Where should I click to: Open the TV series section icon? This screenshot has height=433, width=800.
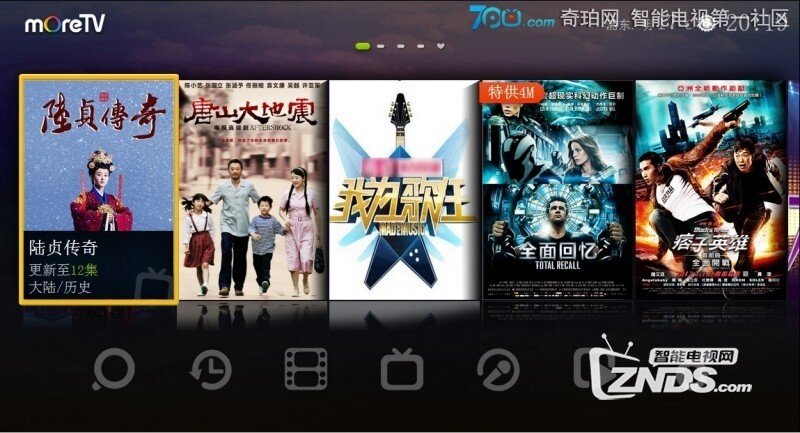(x=402, y=370)
